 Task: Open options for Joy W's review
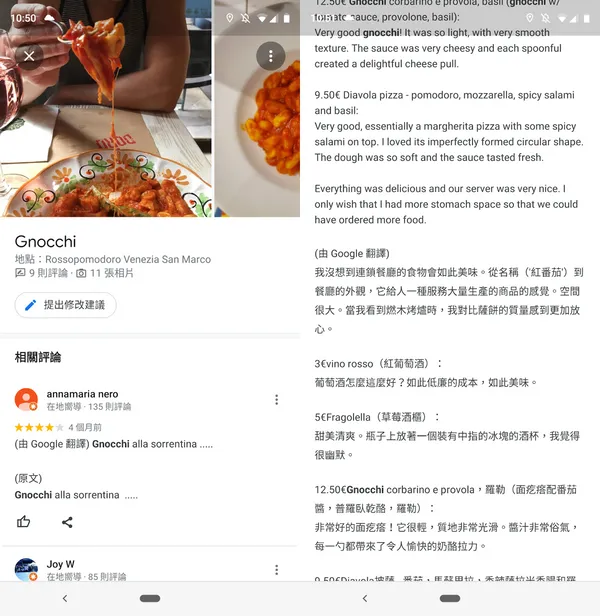click(x=277, y=570)
